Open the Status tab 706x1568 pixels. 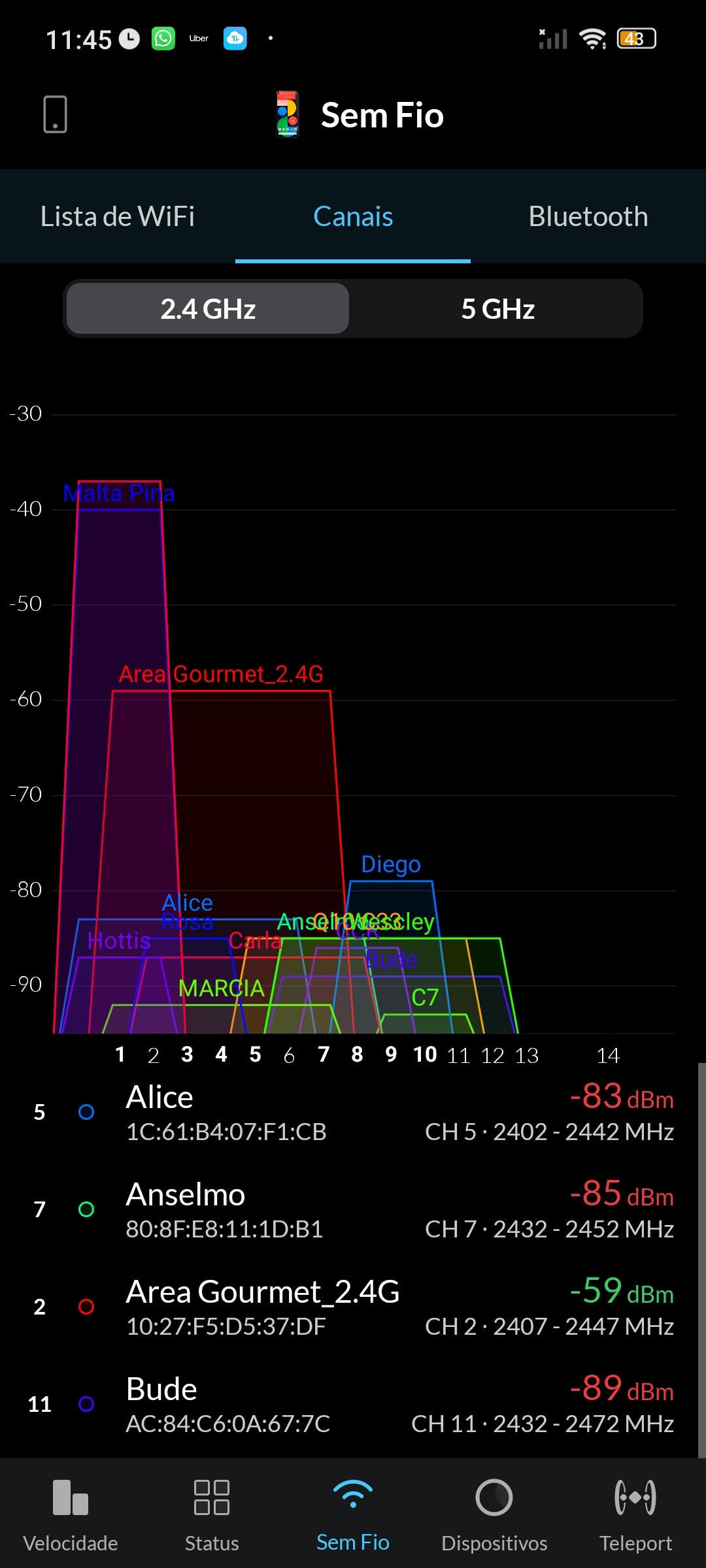click(212, 1514)
